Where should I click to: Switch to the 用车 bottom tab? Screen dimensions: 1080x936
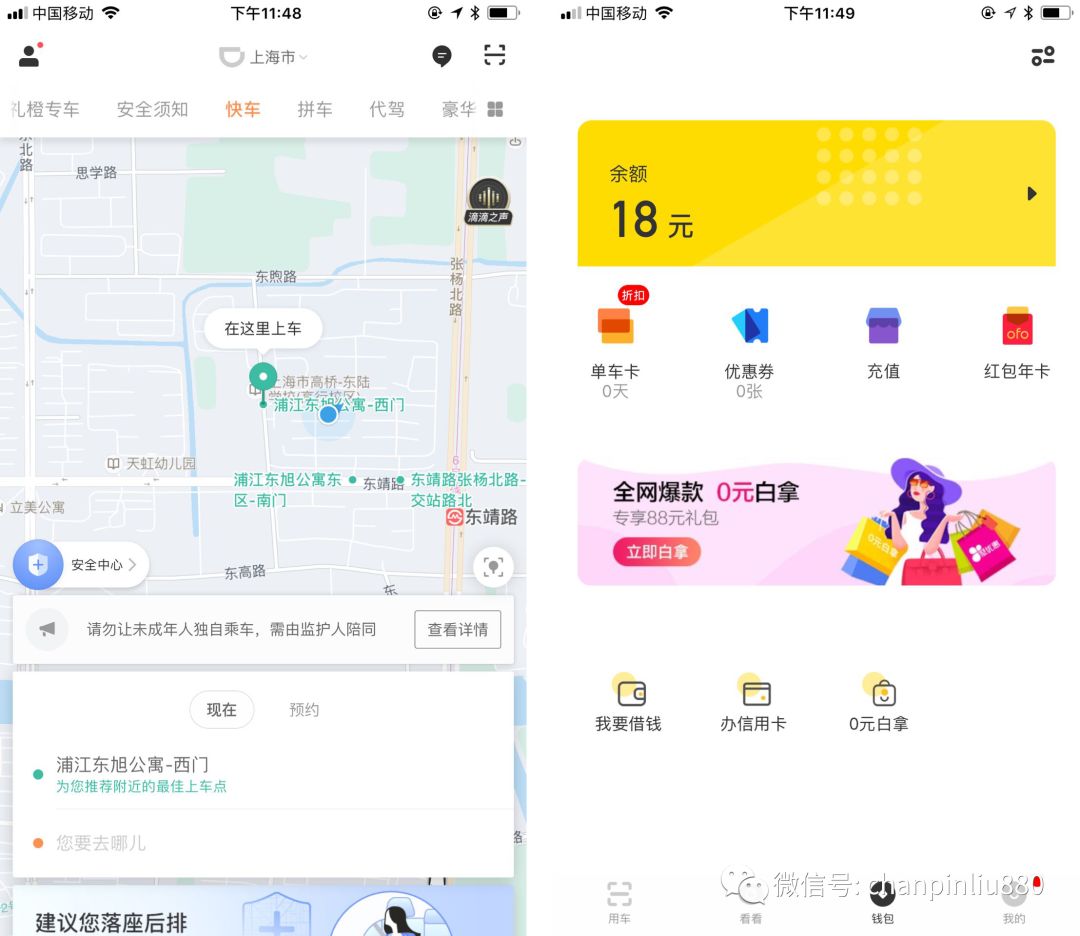pyautogui.click(x=620, y=900)
